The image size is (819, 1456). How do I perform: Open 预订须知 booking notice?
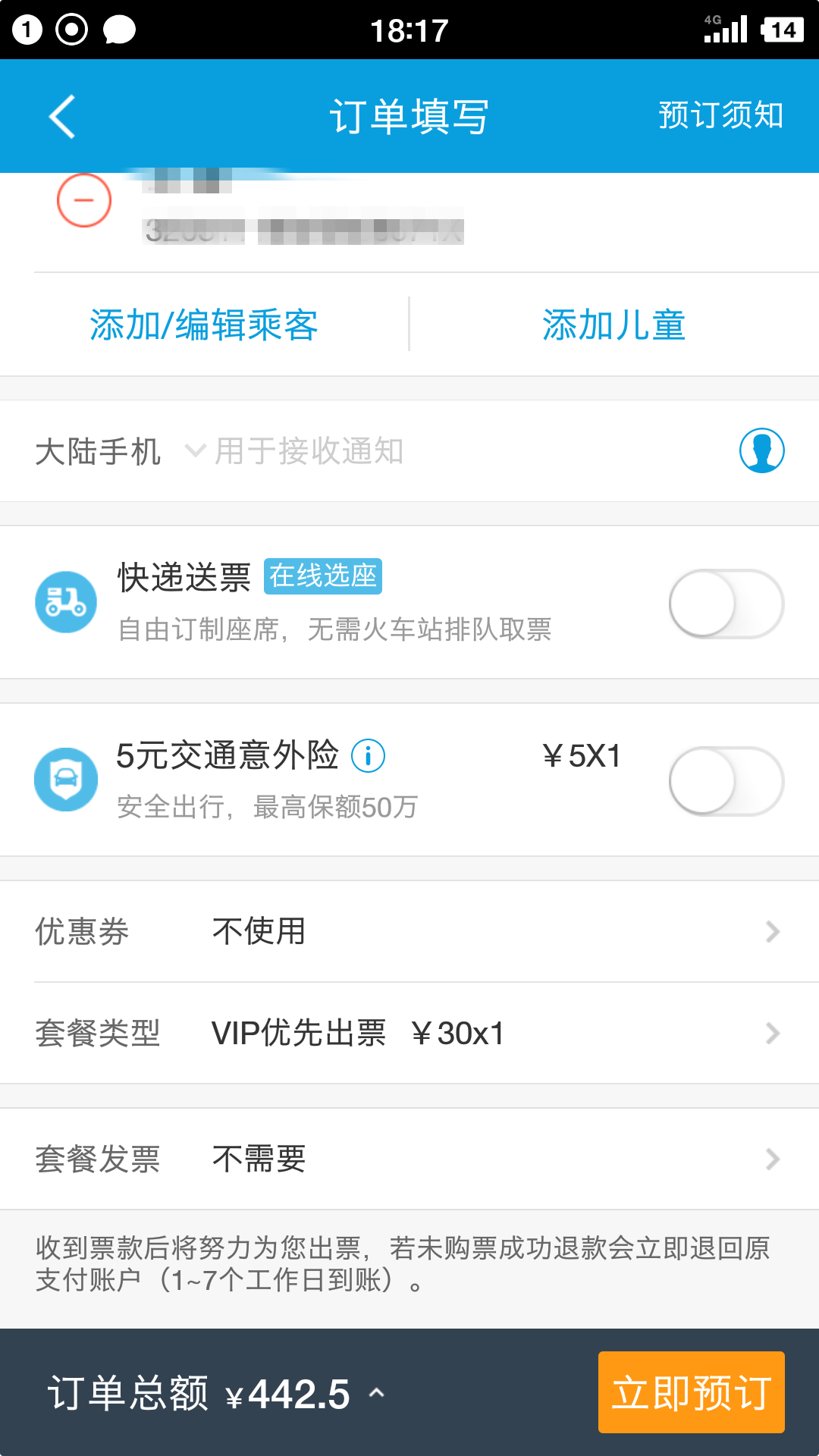(x=720, y=115)
